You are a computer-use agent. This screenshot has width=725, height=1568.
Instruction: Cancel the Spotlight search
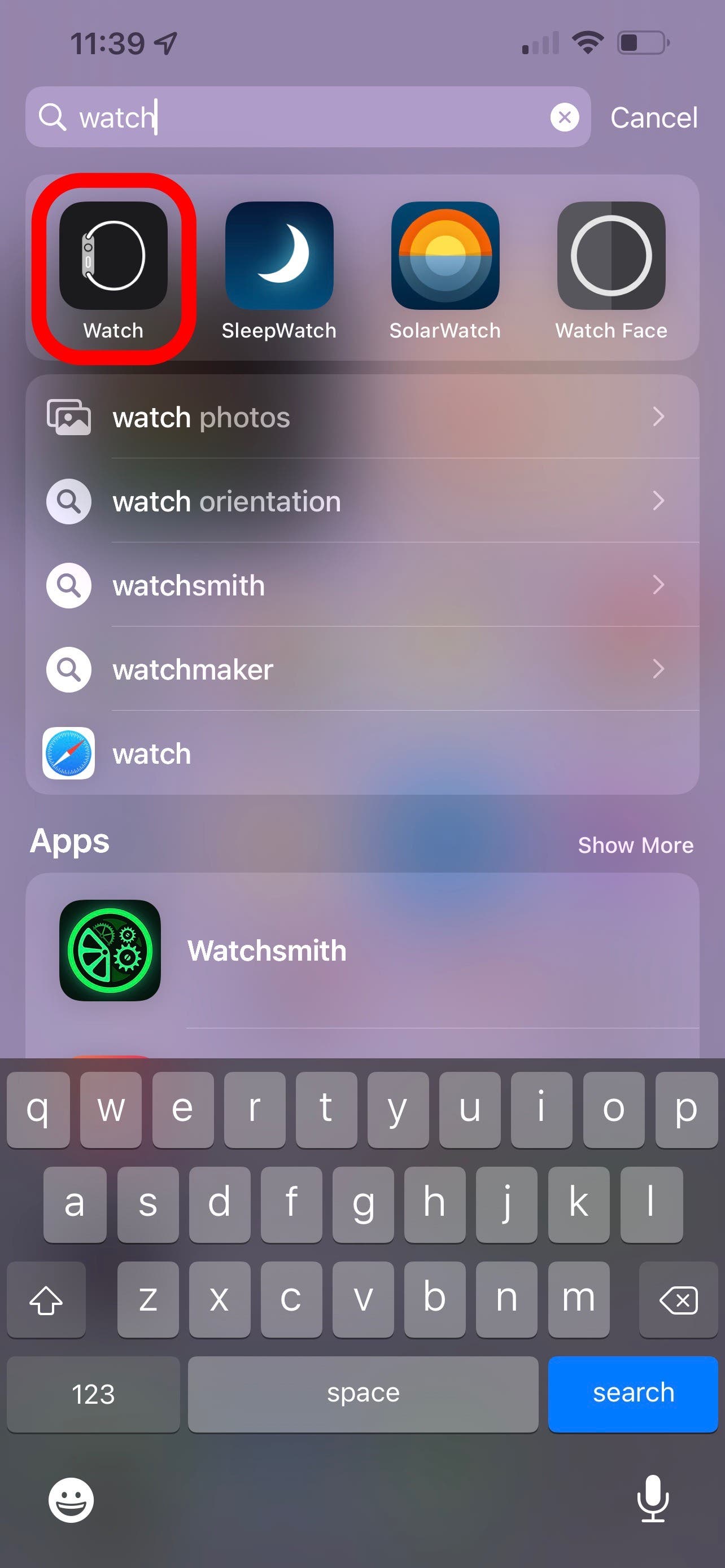point(653,117)
